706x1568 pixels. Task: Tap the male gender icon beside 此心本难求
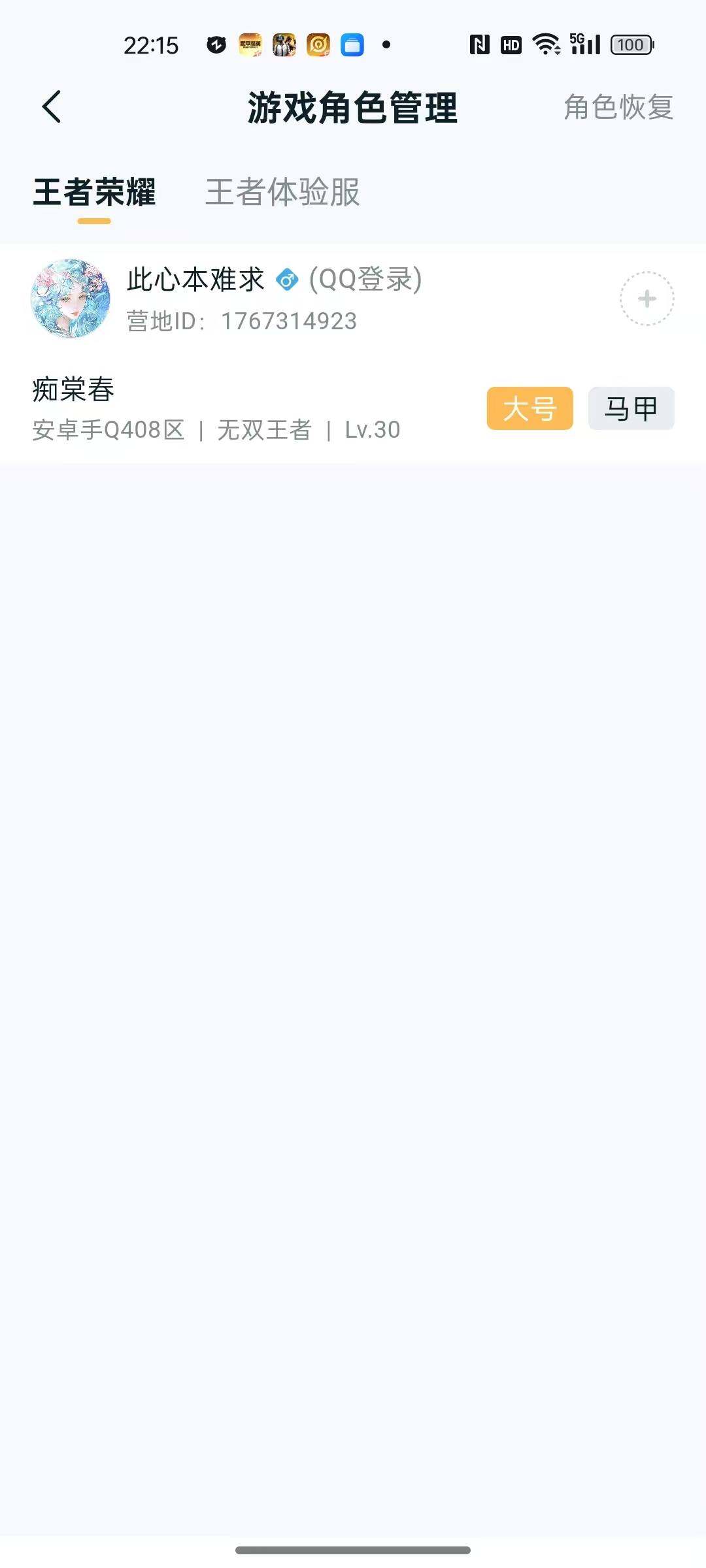pyautogui.click(x=286, y=280)
